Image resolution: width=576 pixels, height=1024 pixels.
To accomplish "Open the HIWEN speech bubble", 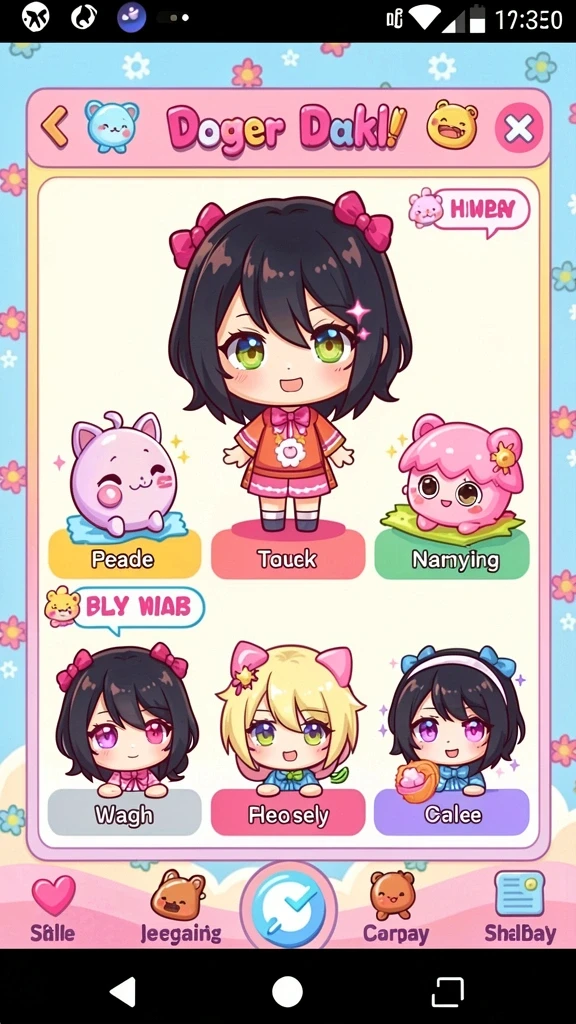I will click(x=481, y=210).
